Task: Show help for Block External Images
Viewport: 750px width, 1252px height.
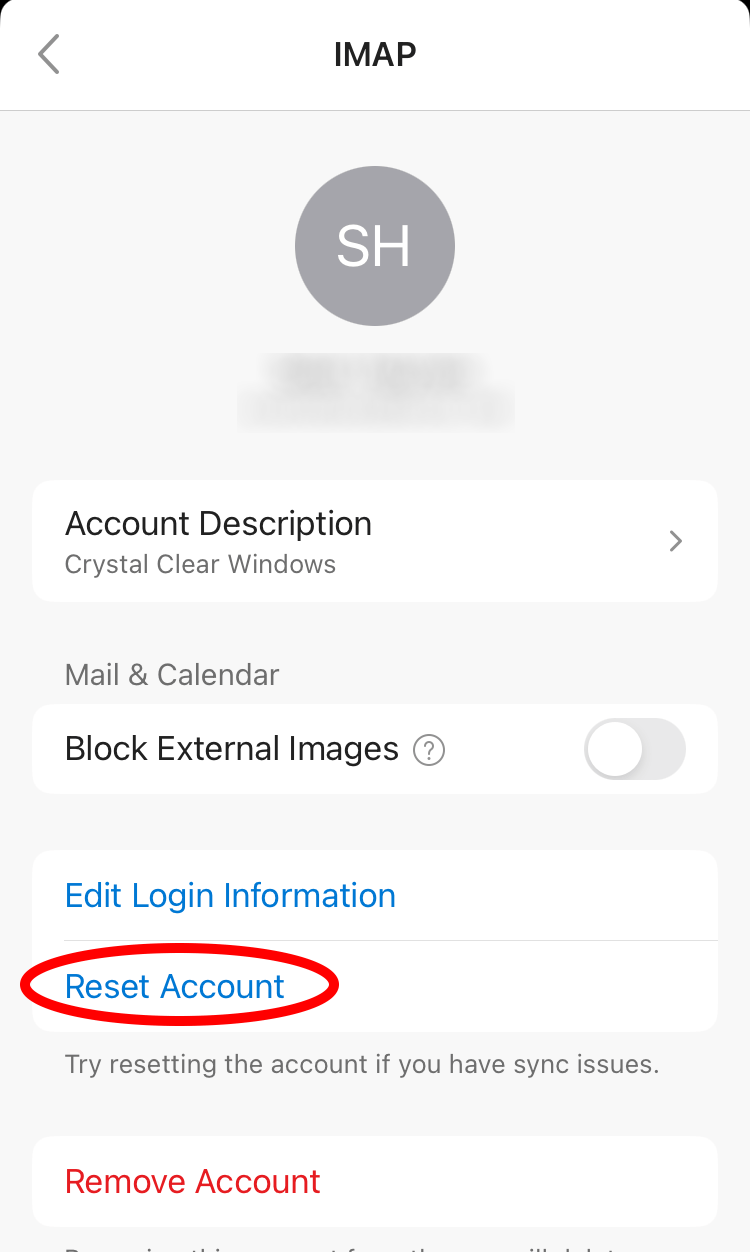Action: click(429, 750)
